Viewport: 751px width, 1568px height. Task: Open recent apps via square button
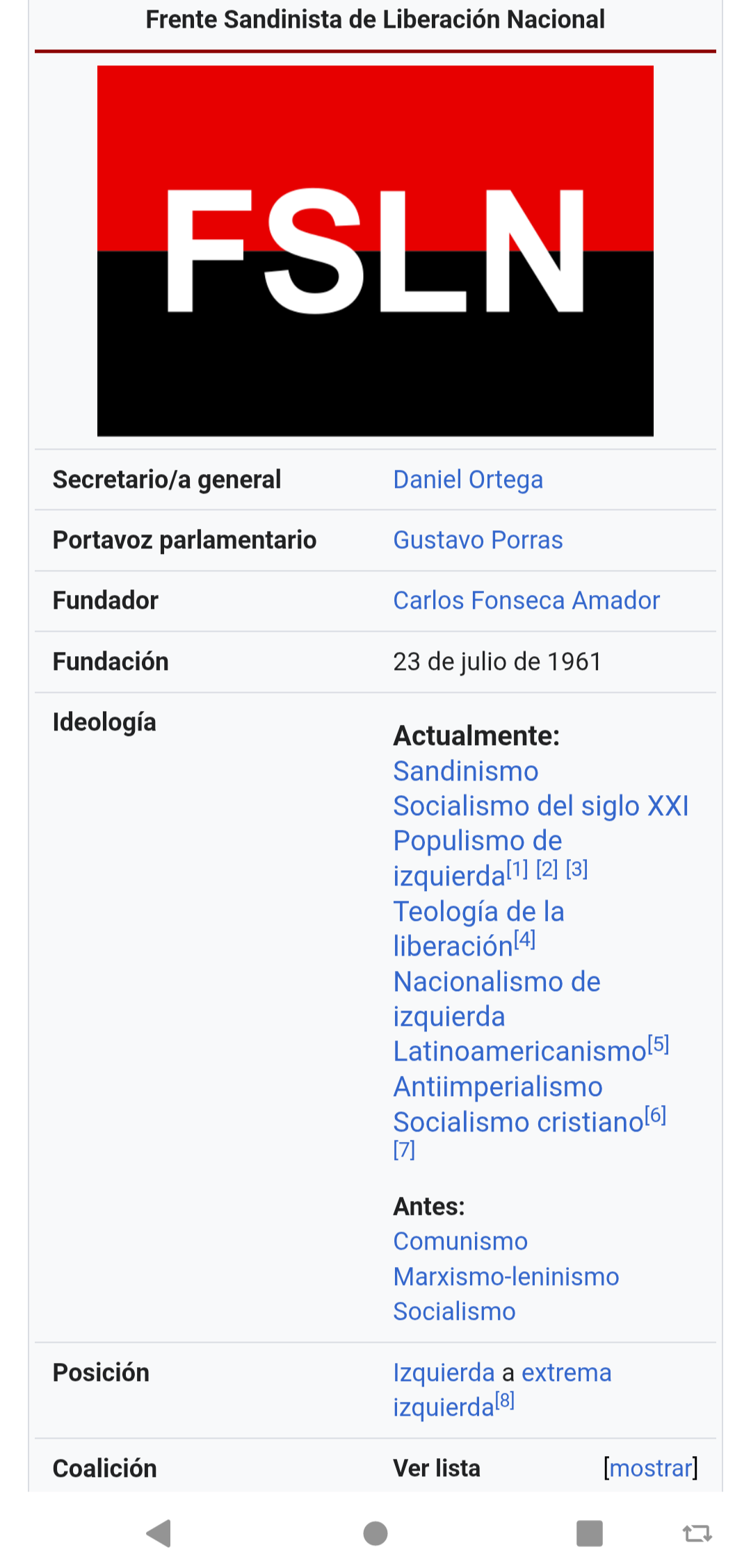click(x=590, y=1533)
